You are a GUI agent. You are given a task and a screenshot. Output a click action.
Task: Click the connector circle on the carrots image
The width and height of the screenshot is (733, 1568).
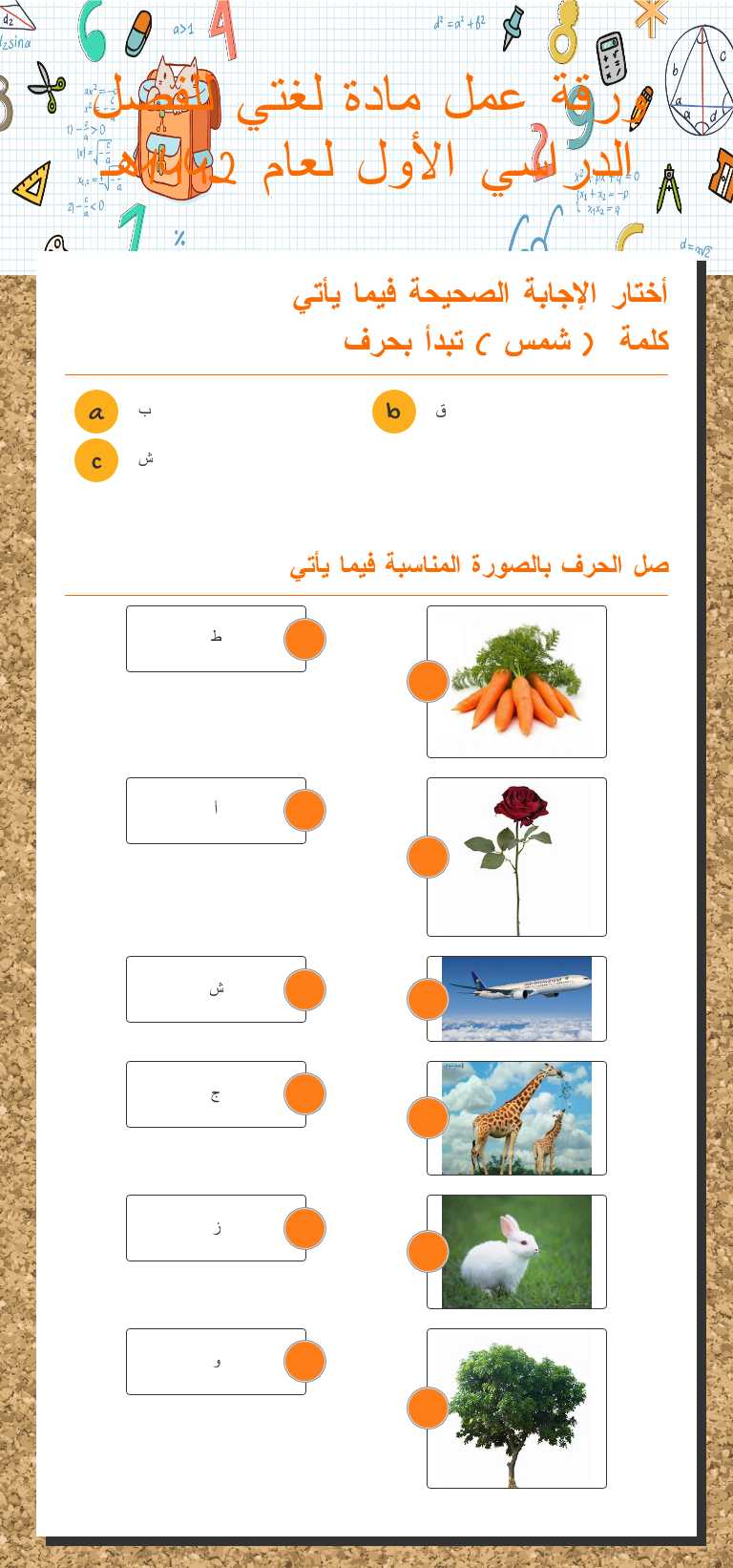pos(427,682)
